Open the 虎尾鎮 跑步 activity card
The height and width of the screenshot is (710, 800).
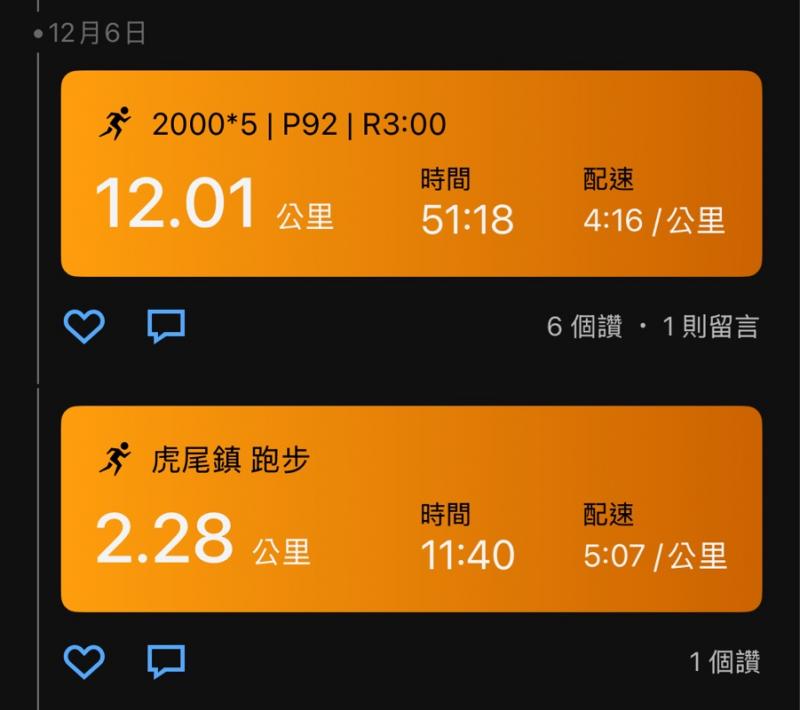[411, 509]
